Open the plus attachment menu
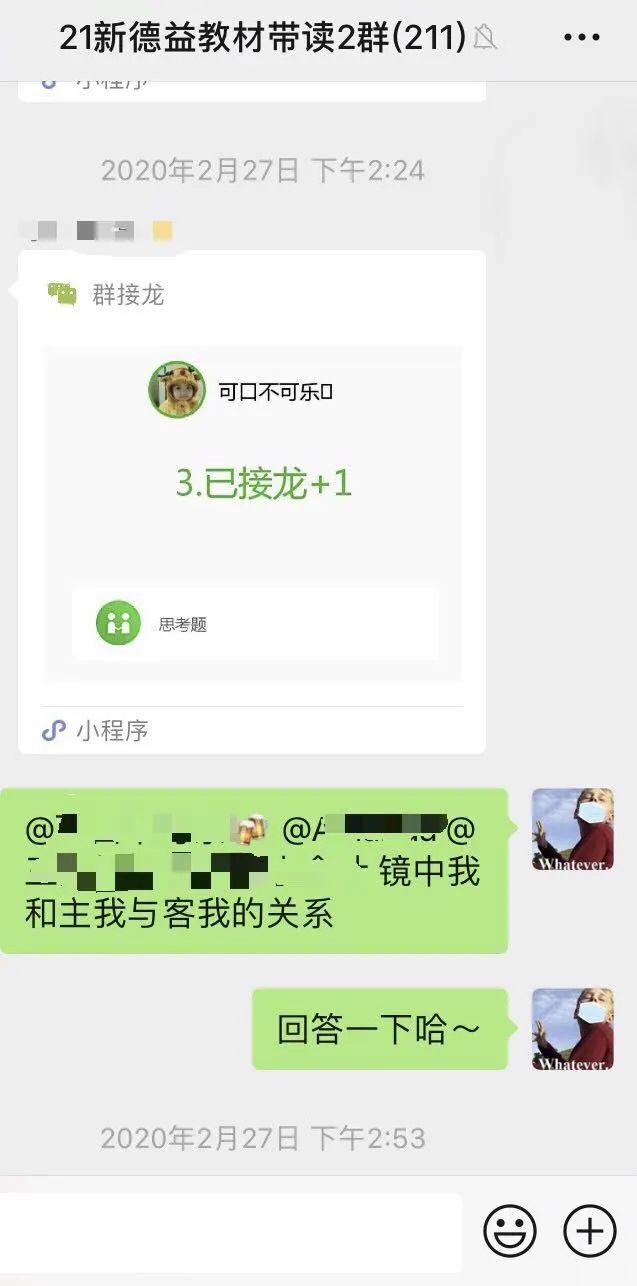 point(590,1231)
